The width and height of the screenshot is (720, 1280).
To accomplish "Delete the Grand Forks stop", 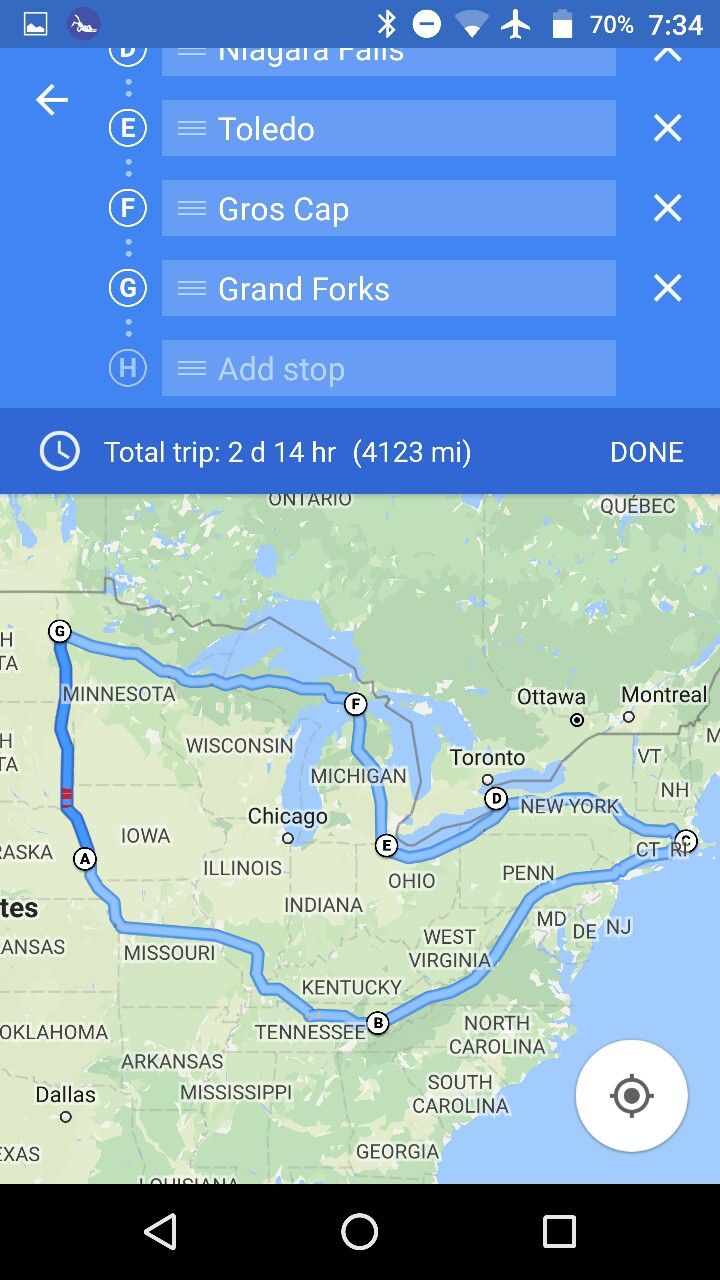I will 667,288.
